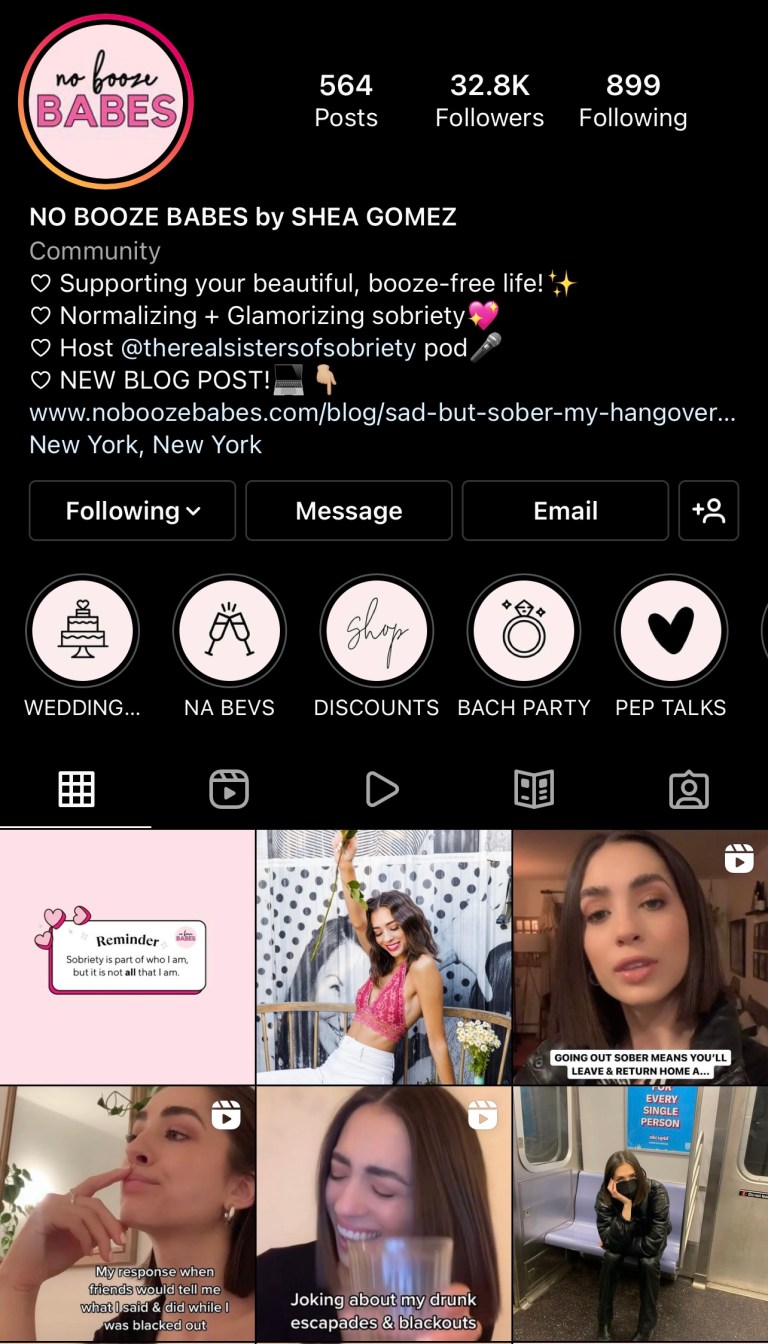Viewport: 768px width, 1344px height.
Task: Tap the Email button
Action: 565,511
